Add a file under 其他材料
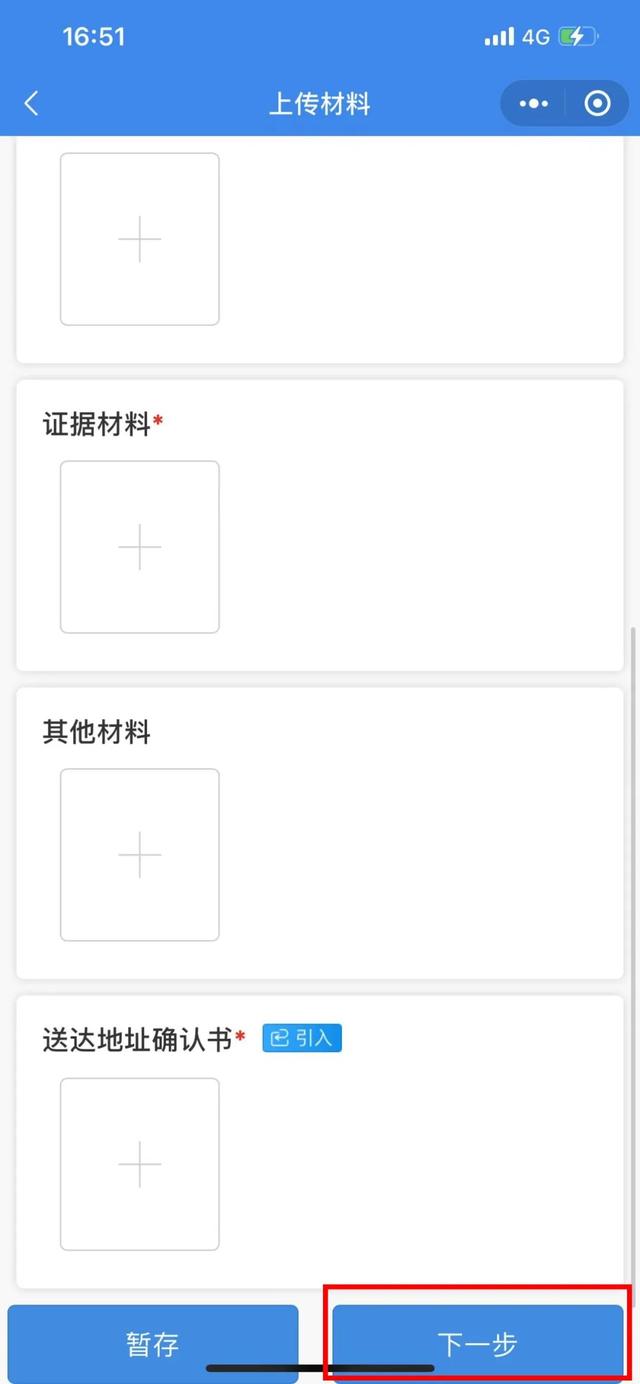This screenshot has width=640, height=1384. click(140, 855)
